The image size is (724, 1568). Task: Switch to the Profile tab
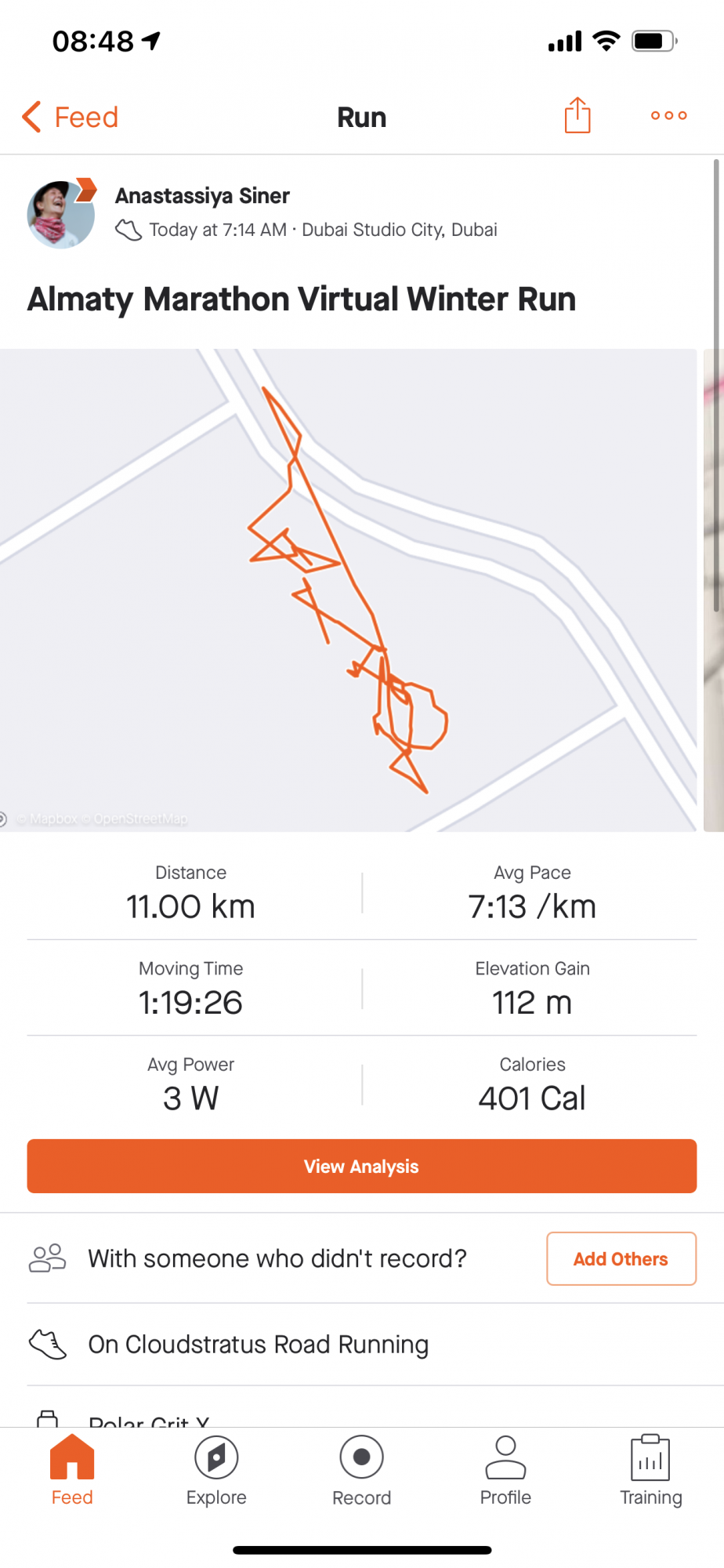pos(505,1472)
